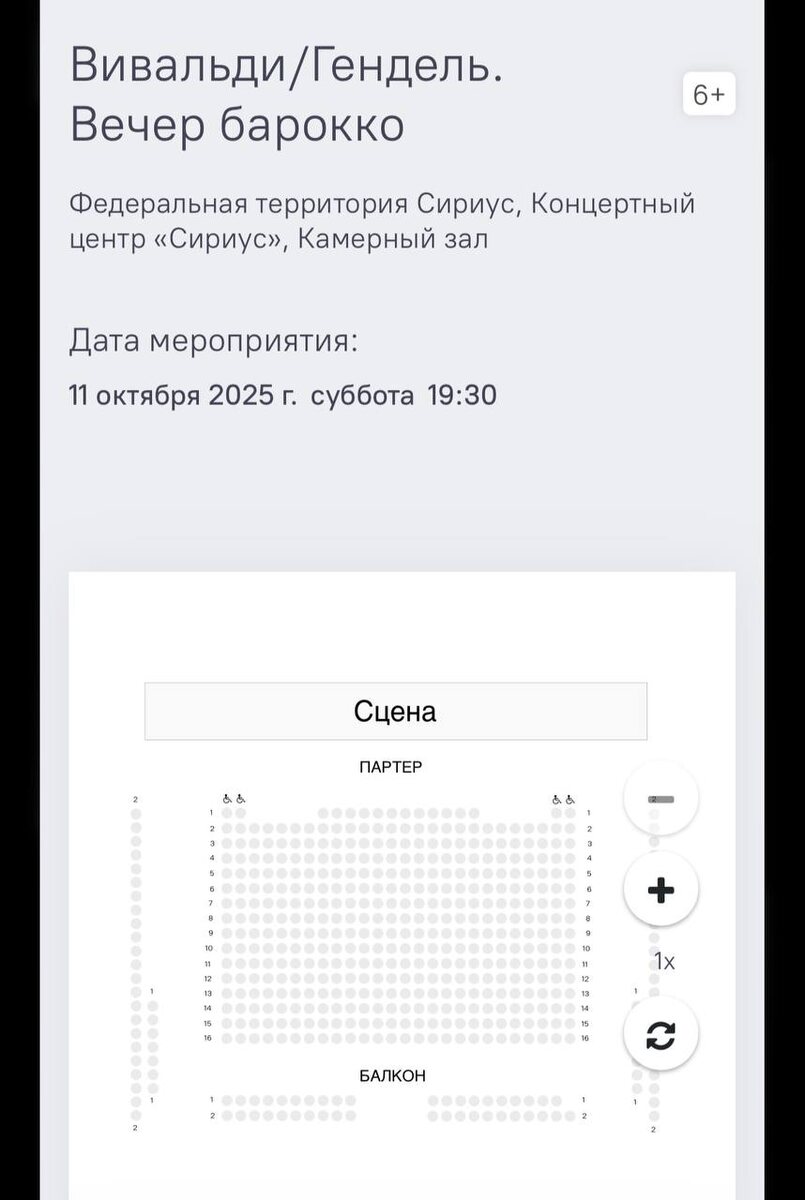Click the ПАРТЕР section label
Screen dimensions: 805x1200
coord(391,768)
